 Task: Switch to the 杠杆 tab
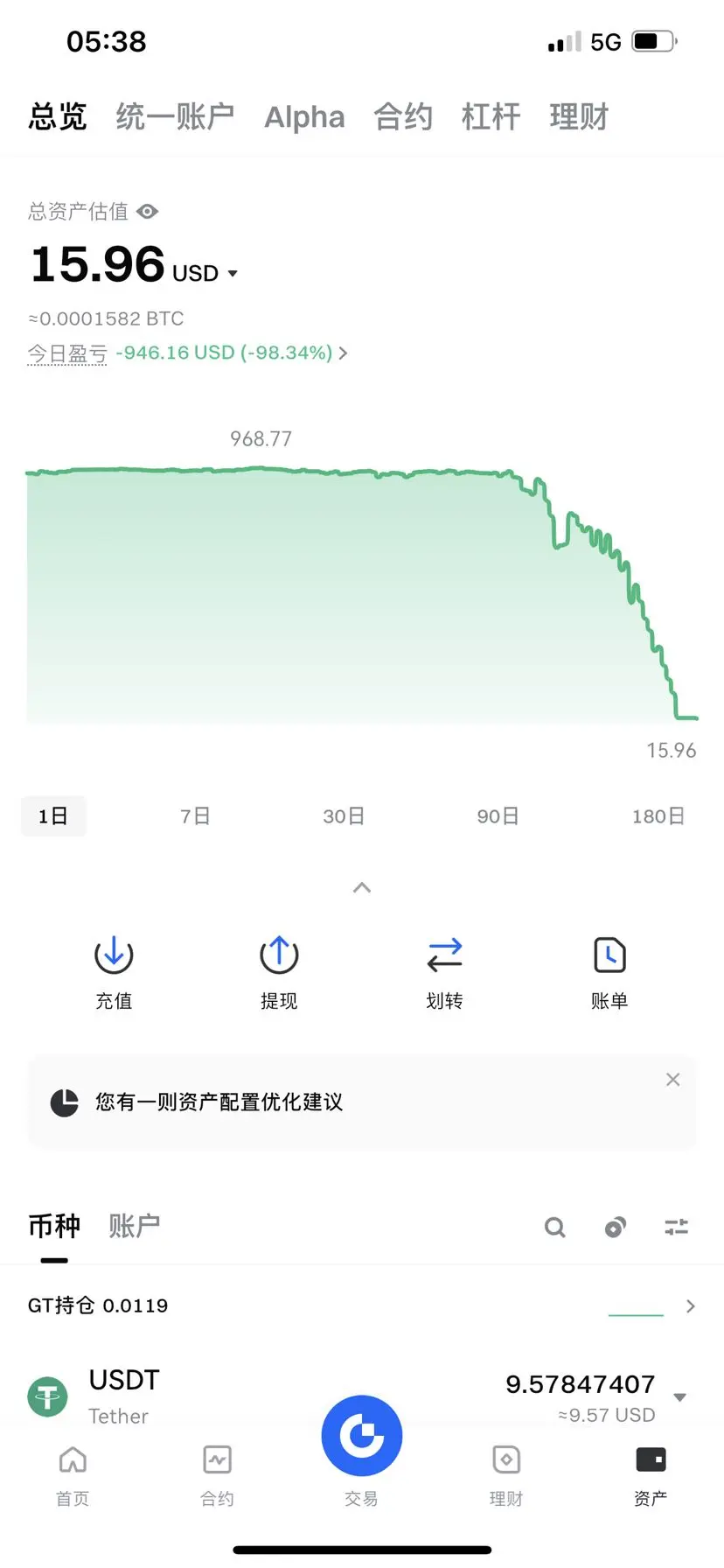(491, 116)
